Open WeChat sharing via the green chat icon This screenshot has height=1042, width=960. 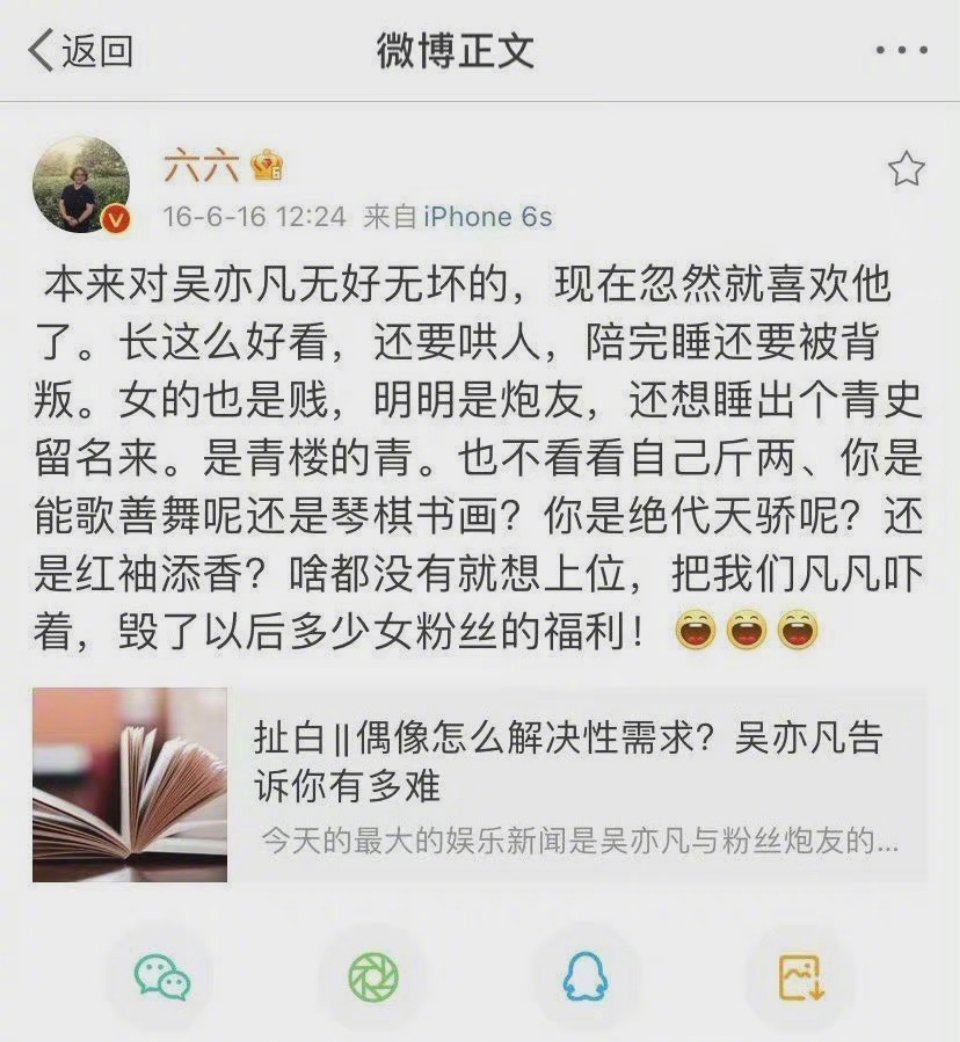coord(163,975)
